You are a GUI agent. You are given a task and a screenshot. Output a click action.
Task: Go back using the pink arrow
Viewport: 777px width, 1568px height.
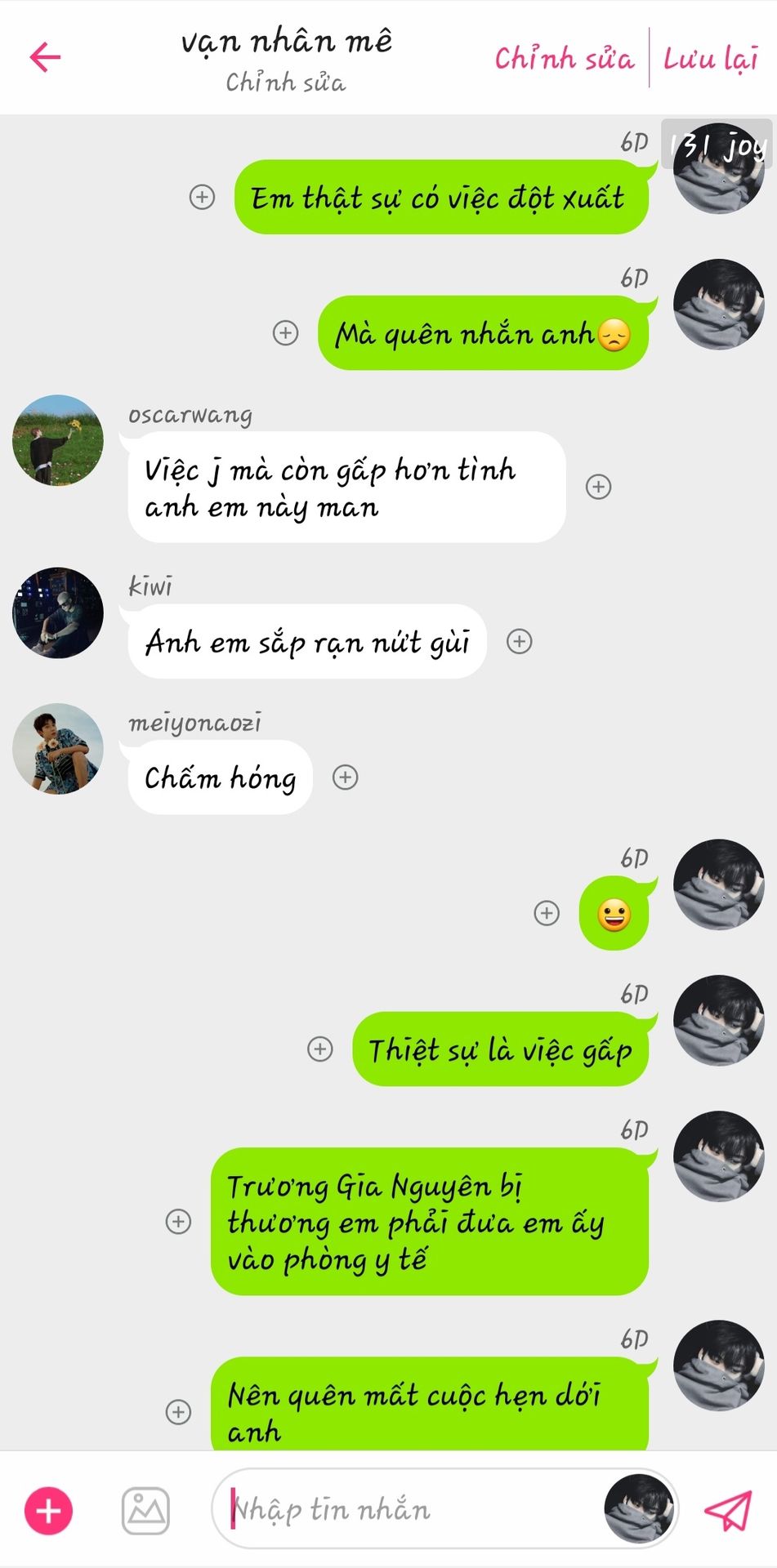click(46, 57)
